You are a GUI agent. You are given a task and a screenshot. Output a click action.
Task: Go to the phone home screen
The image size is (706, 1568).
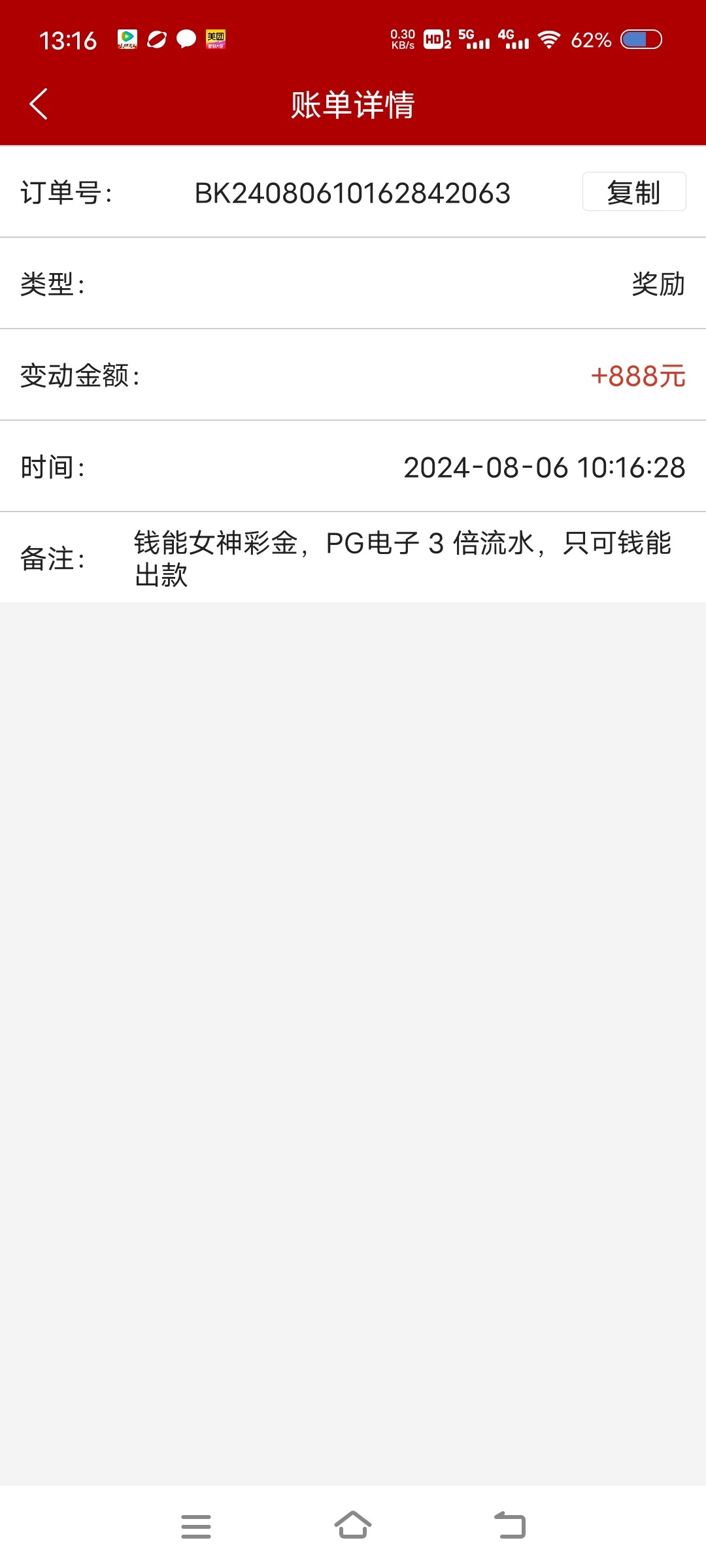coord(353,1525)
